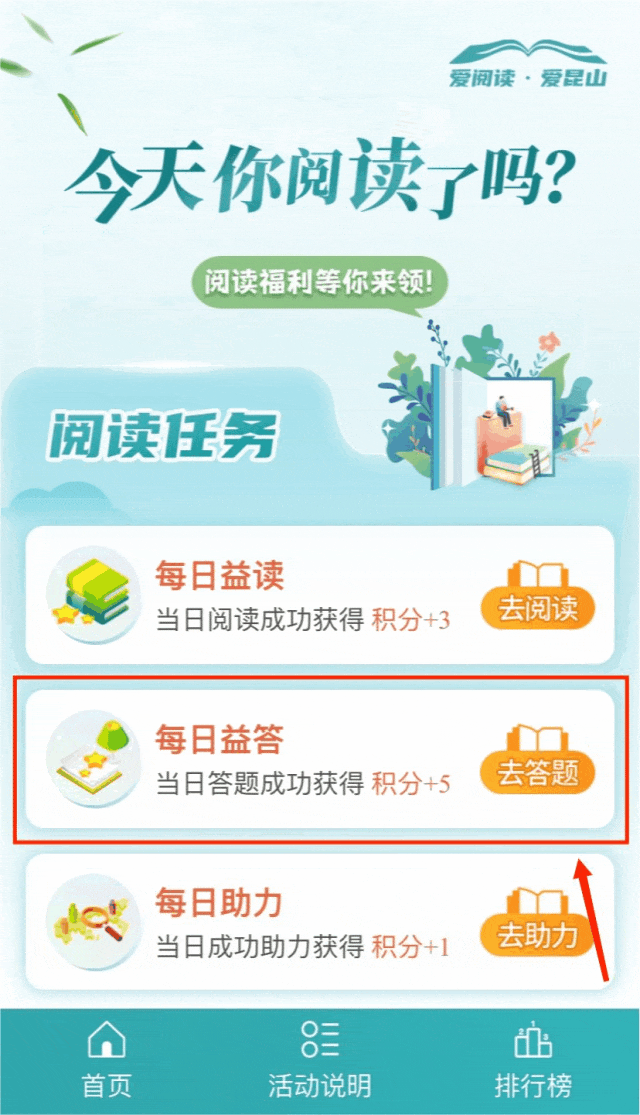The image size is (640, 1115).
Task: Switch to the 活动说明 tab
Action: pos(320,1060)
